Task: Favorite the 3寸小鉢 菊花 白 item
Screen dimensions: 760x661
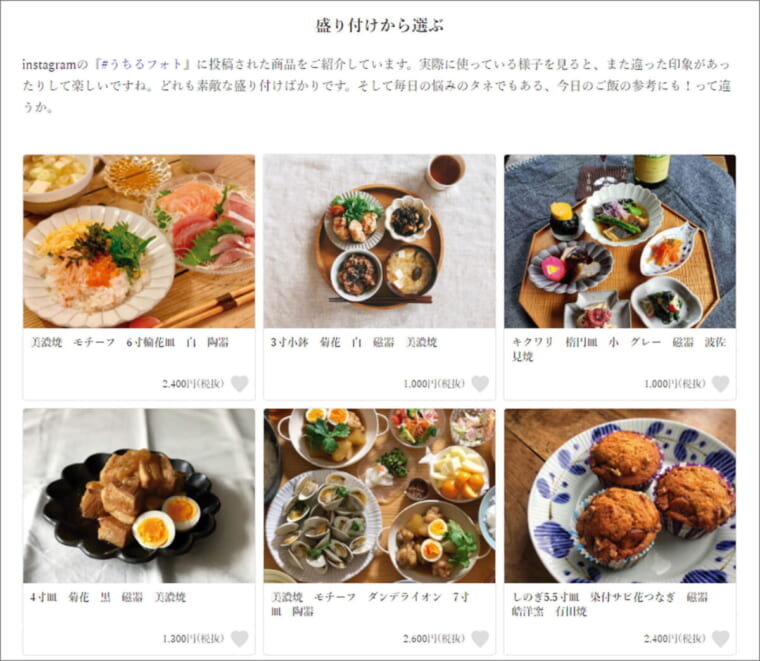Action: (x=480, y=384)
